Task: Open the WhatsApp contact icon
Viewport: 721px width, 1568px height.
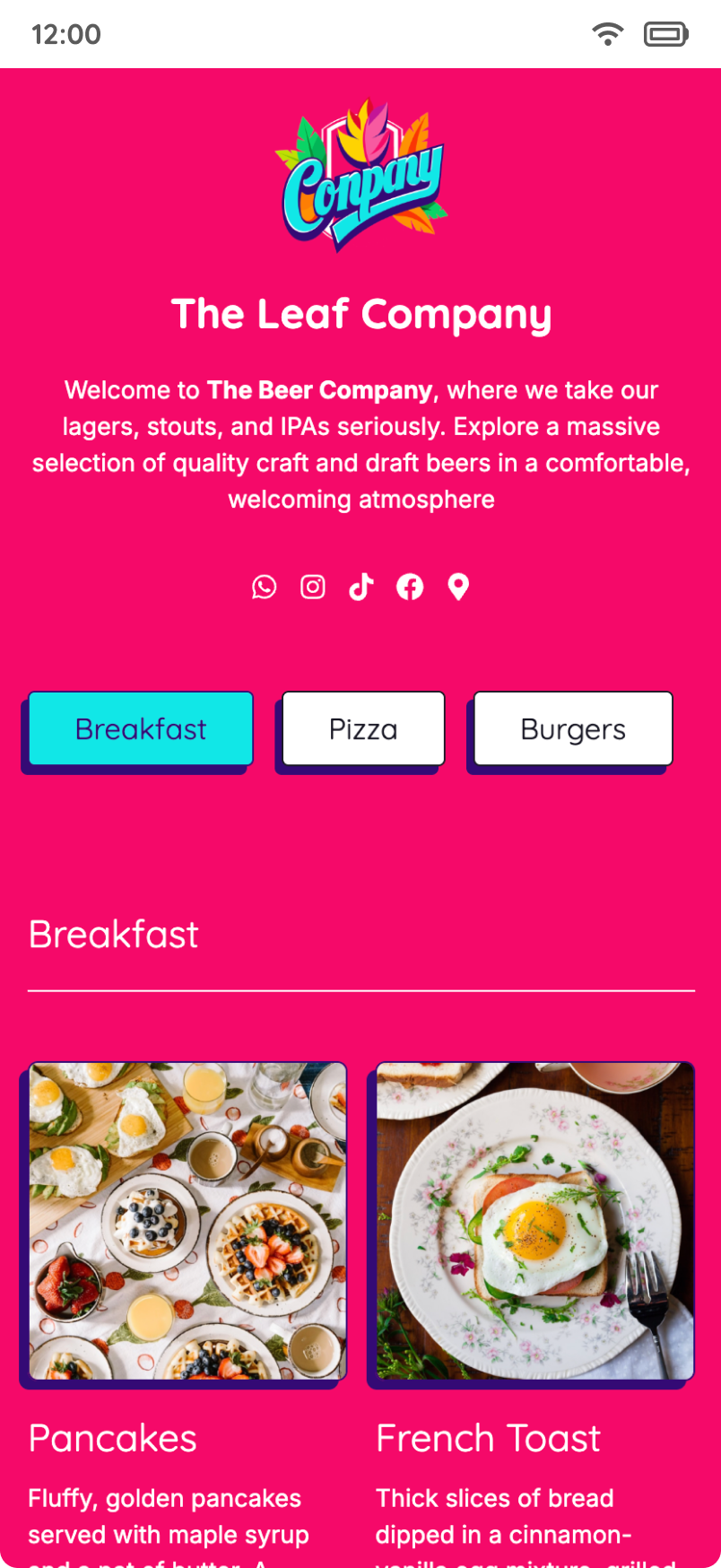Action: [264, 587]
